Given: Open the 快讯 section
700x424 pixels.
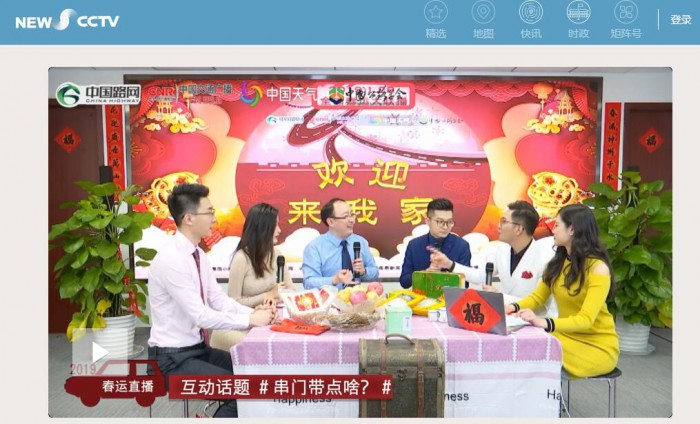Looking at the screenshot, I should [530, 19].
